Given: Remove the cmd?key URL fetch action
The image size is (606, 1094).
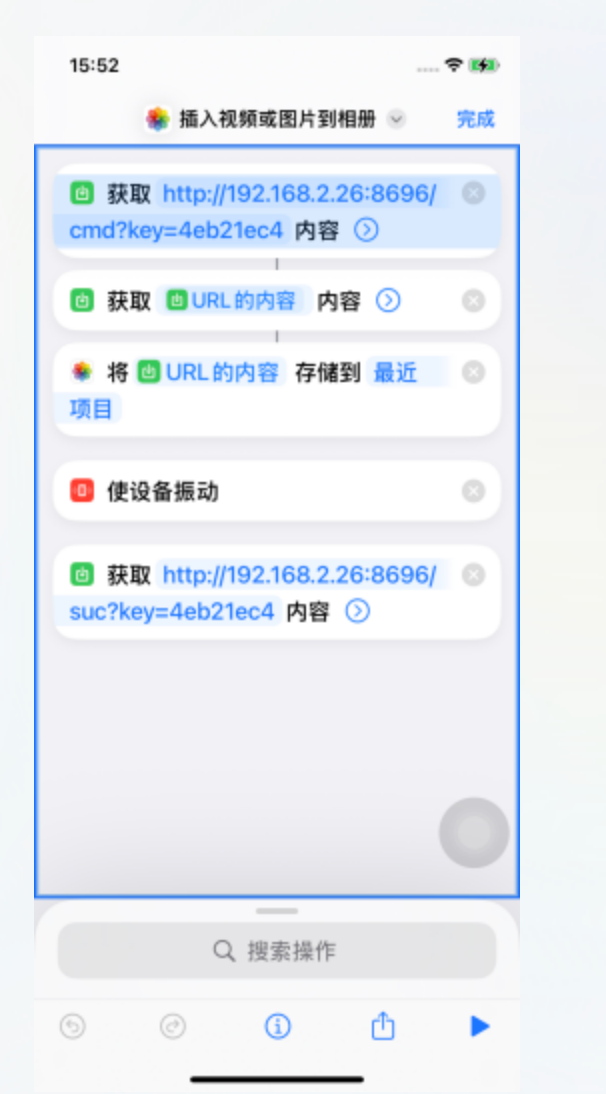Looking at the screenshot, I should click(474, 193).
